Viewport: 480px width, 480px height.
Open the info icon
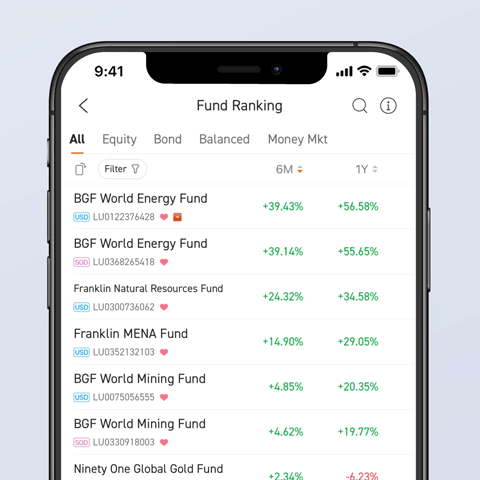click(x=388, y=106)
